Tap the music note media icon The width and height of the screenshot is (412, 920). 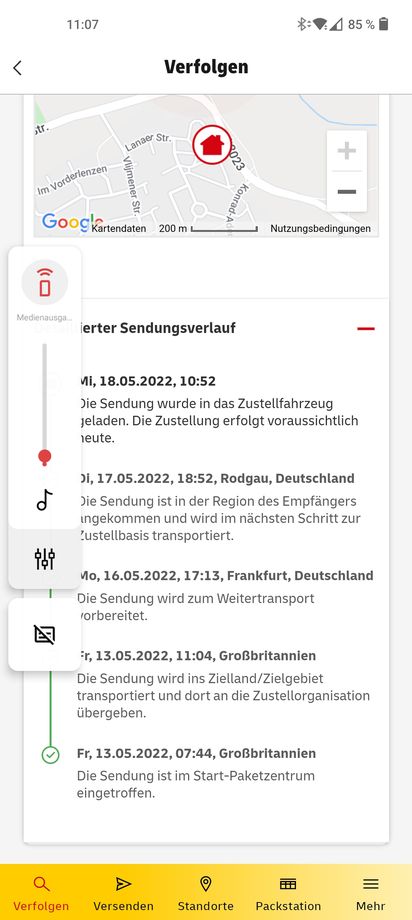pos(45,500)
